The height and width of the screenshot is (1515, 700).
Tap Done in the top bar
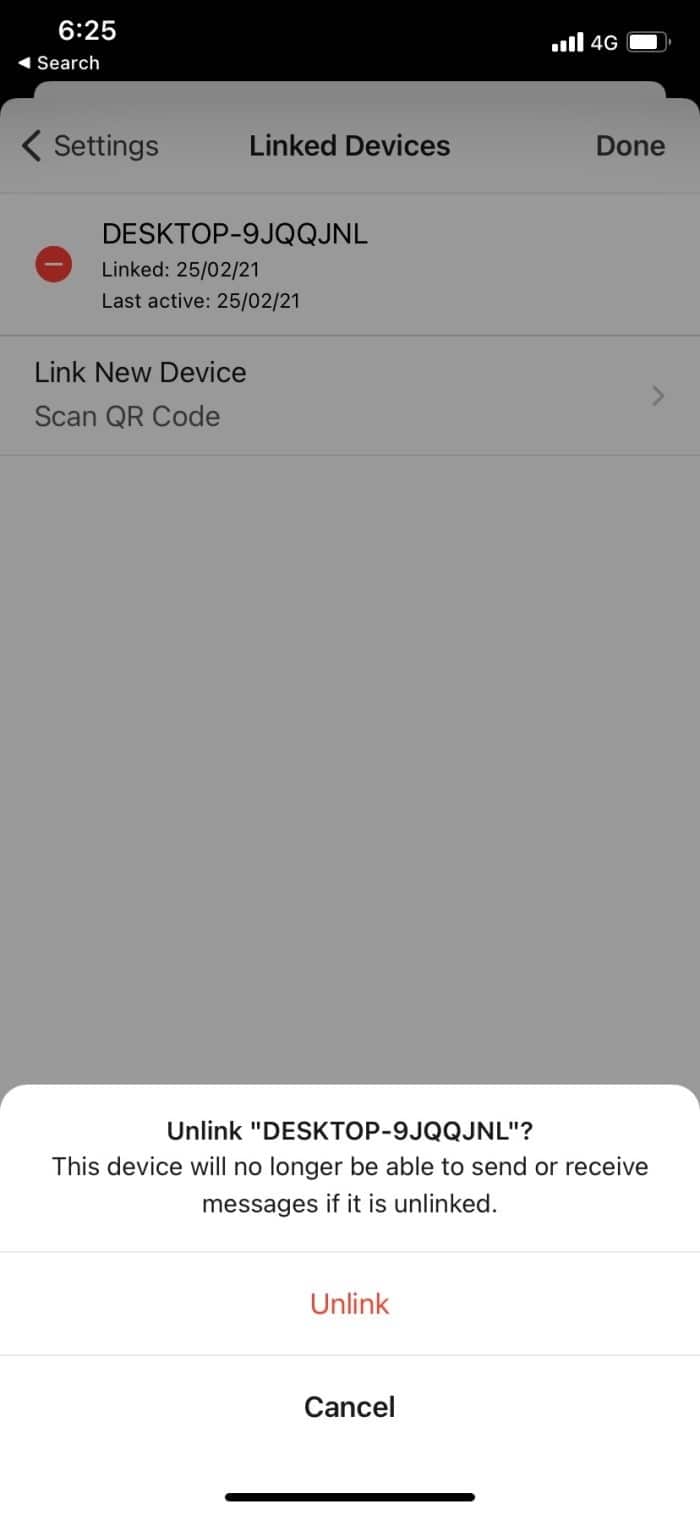[630, 146]
